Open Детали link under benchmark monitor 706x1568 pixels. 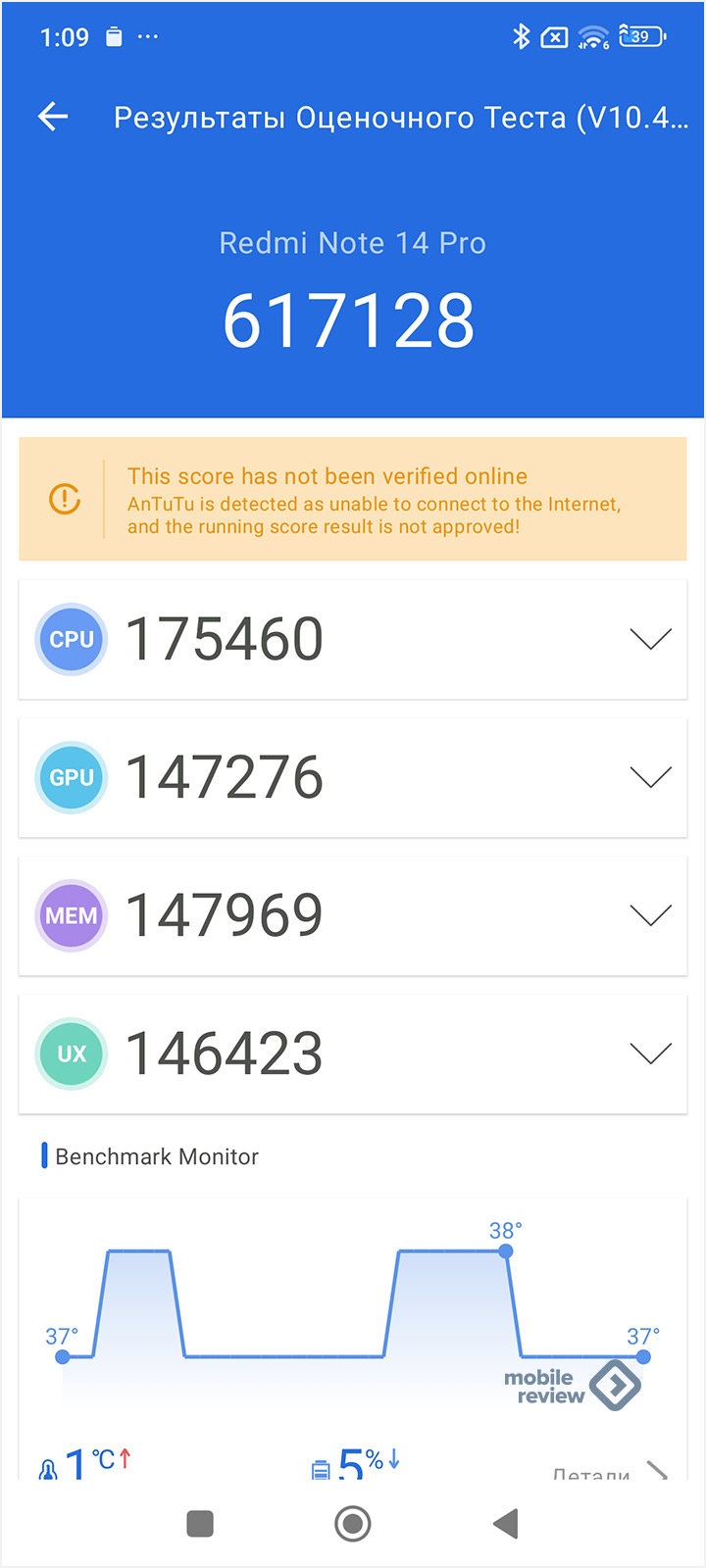pos(608,1472)
